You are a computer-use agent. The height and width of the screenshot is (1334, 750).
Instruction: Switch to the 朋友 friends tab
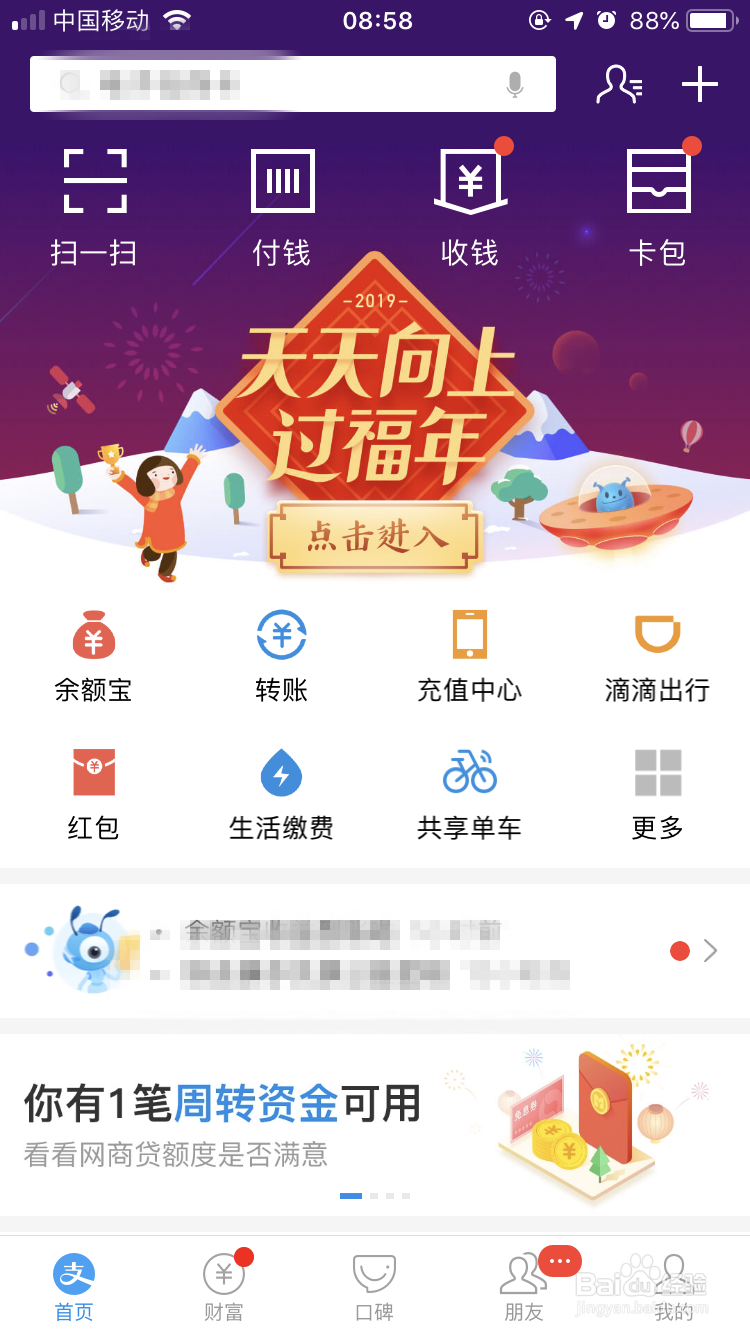(523, 1288)
